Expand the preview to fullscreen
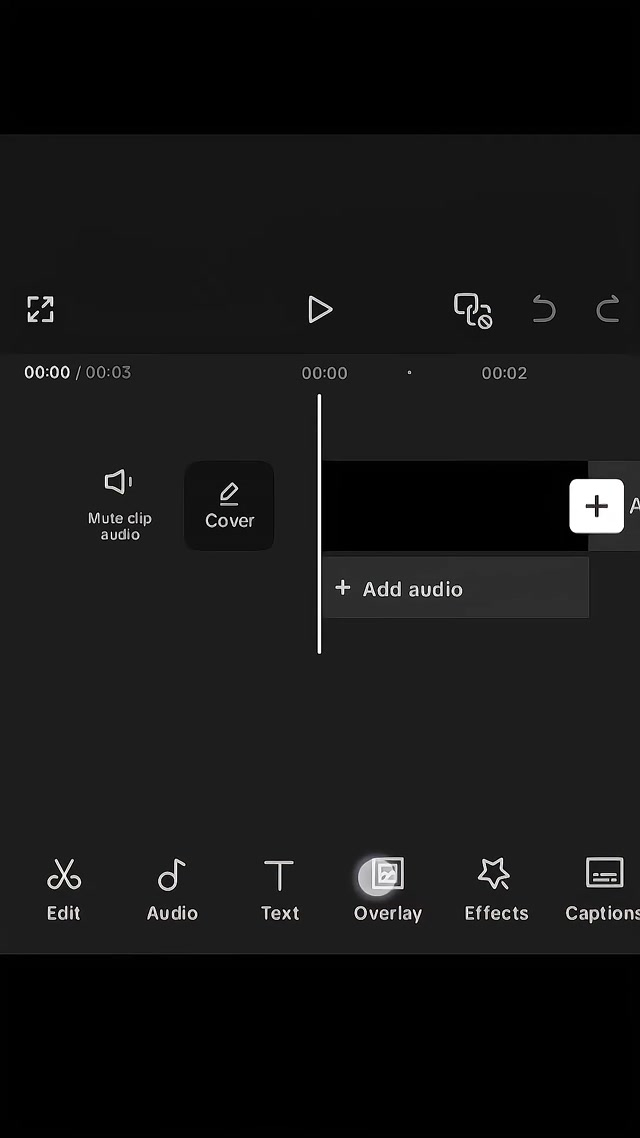This screenshot has height=1138, width=640. click(x=40, y=309)
